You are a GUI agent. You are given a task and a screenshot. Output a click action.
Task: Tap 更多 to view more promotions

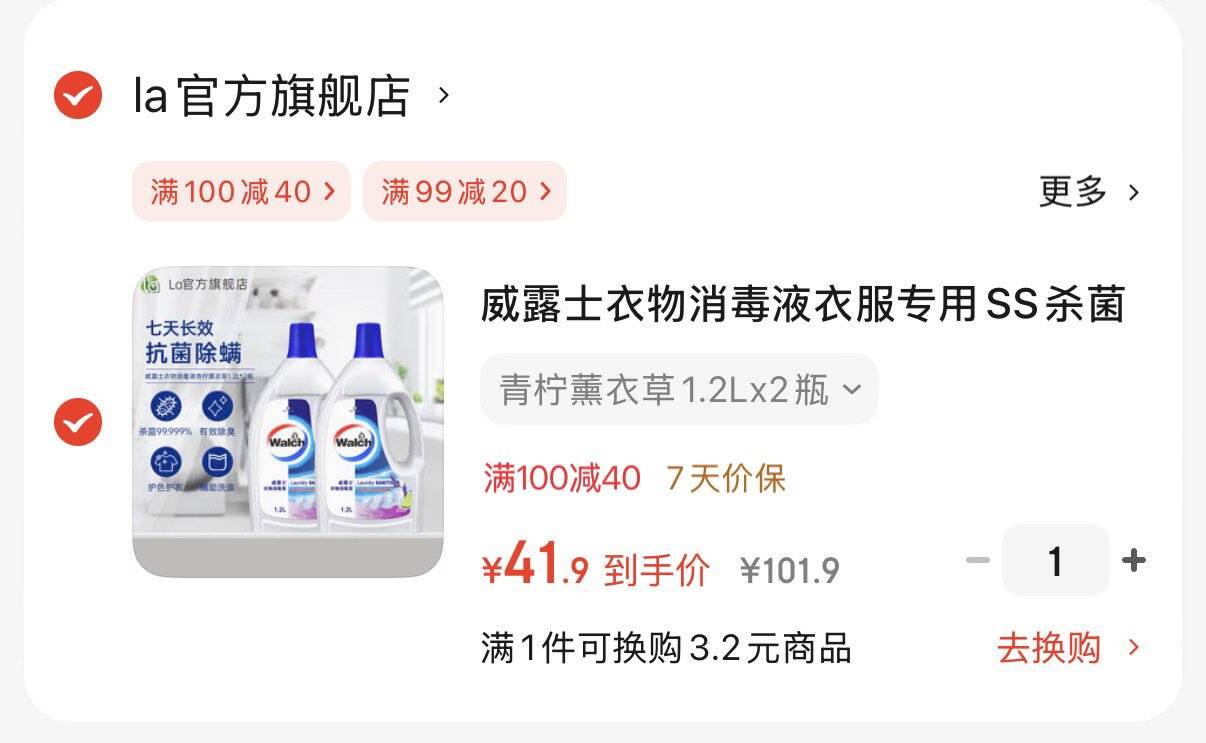[1089, 191]
